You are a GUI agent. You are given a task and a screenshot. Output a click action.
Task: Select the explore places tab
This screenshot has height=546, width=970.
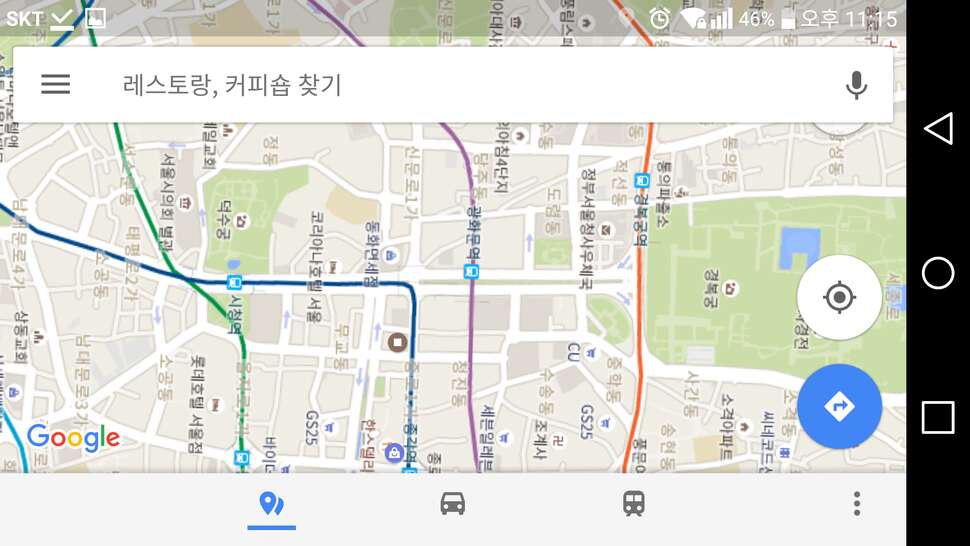click(x=271, y=504)
